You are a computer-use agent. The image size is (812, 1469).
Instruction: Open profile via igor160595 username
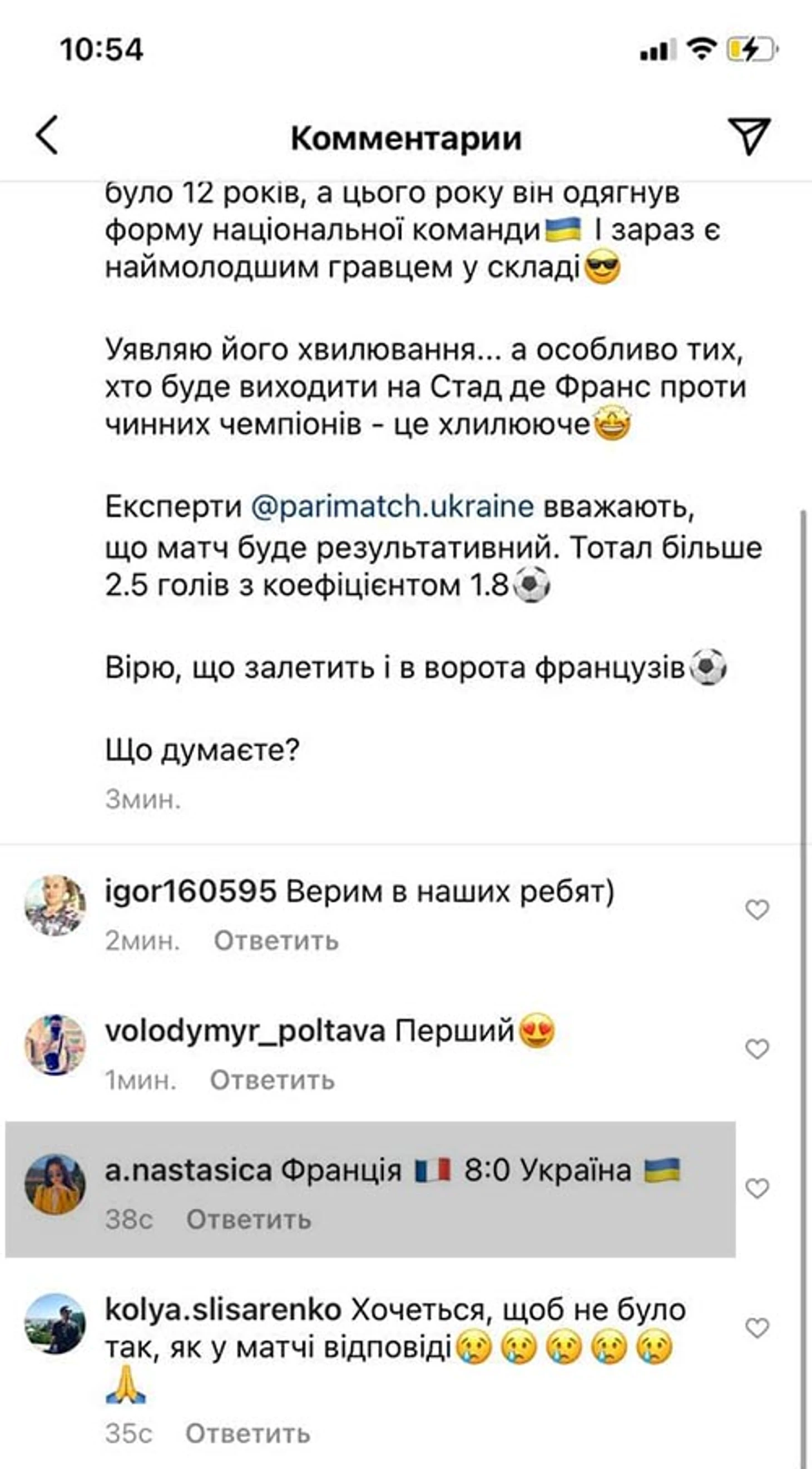(190, 891)
